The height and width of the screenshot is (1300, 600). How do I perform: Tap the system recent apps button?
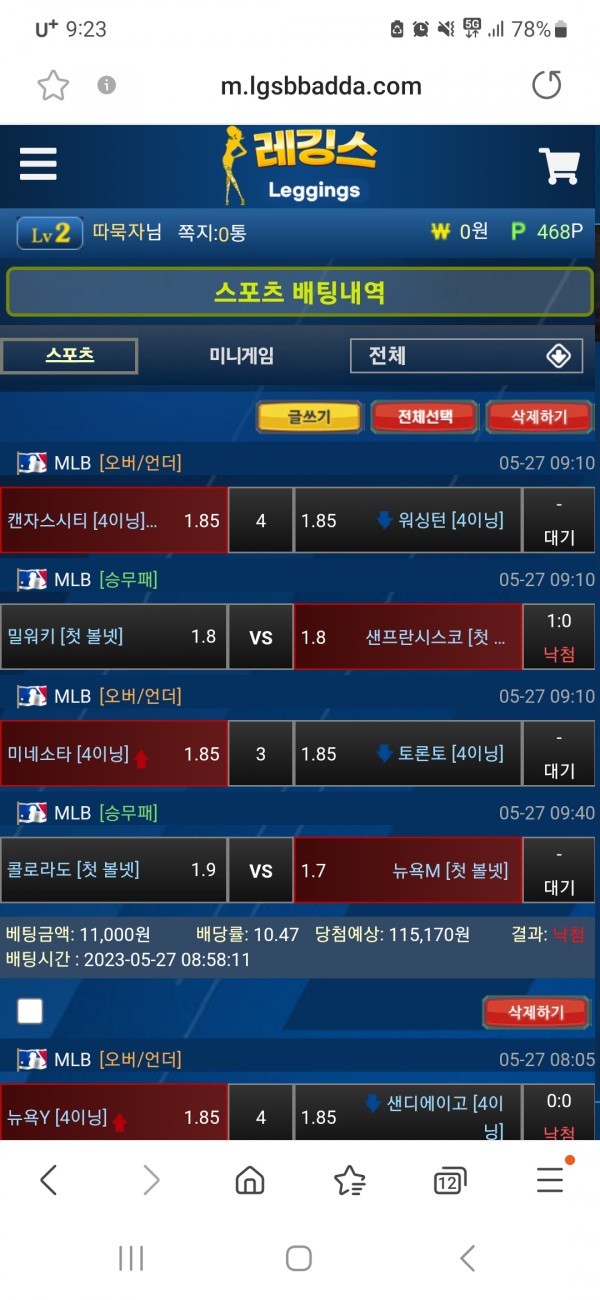[131, 1258]
